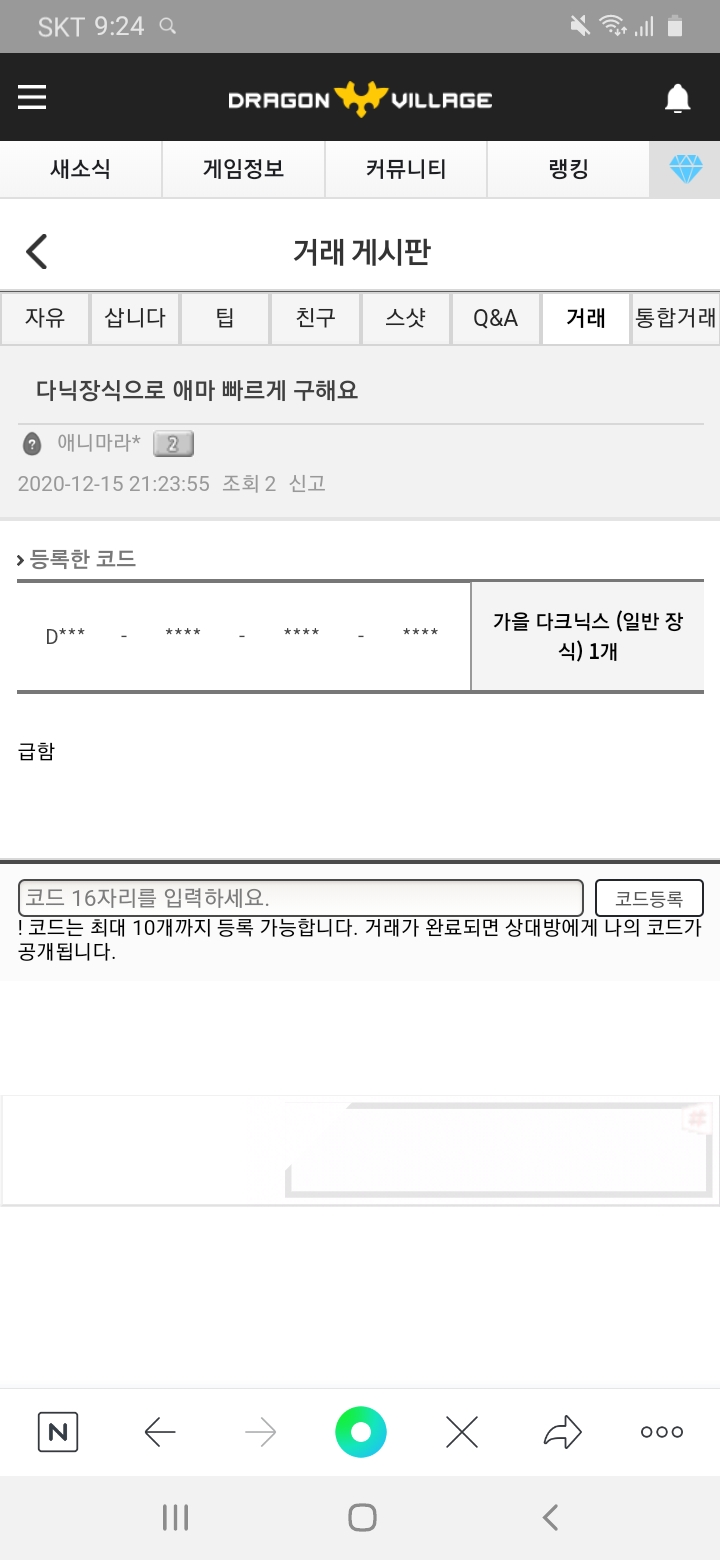Switch to the 친구 board
The width and height of the screenshot is (720, 1560).
pos(315,318)
